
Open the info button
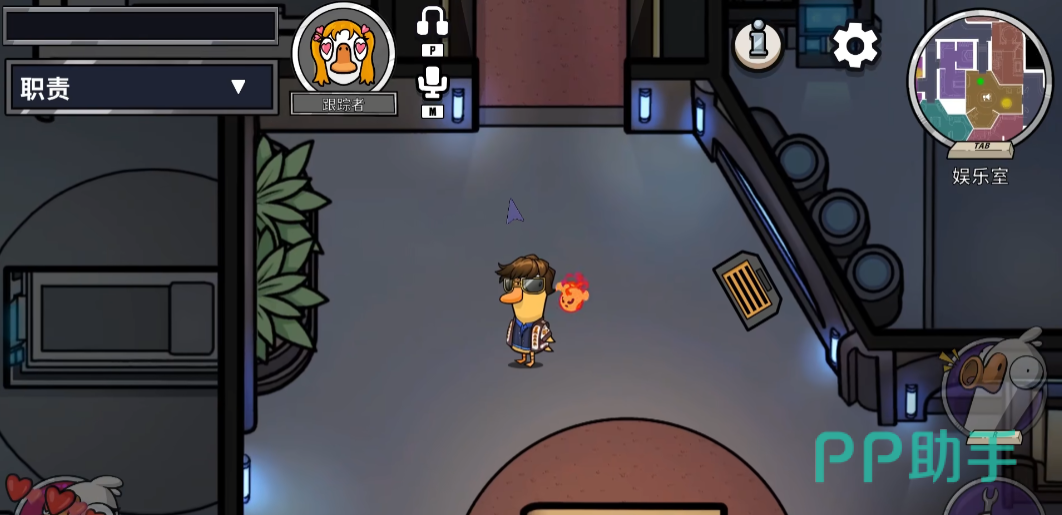(x=757, y=44)
